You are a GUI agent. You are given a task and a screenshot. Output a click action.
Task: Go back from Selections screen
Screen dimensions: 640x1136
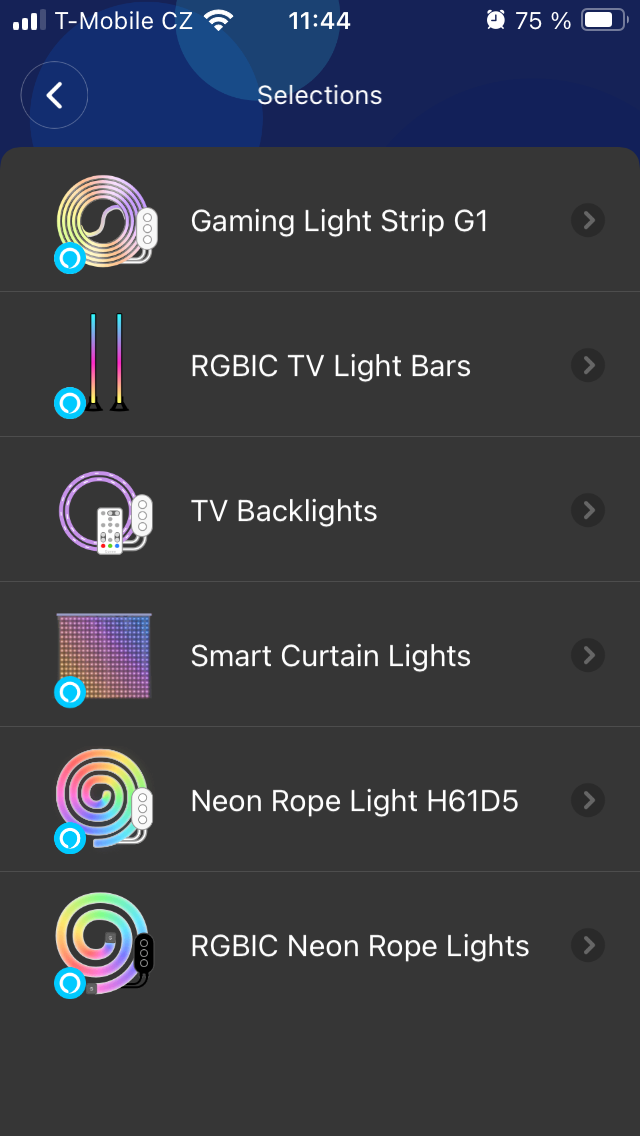pyautogui.click(x=55, y=95)
